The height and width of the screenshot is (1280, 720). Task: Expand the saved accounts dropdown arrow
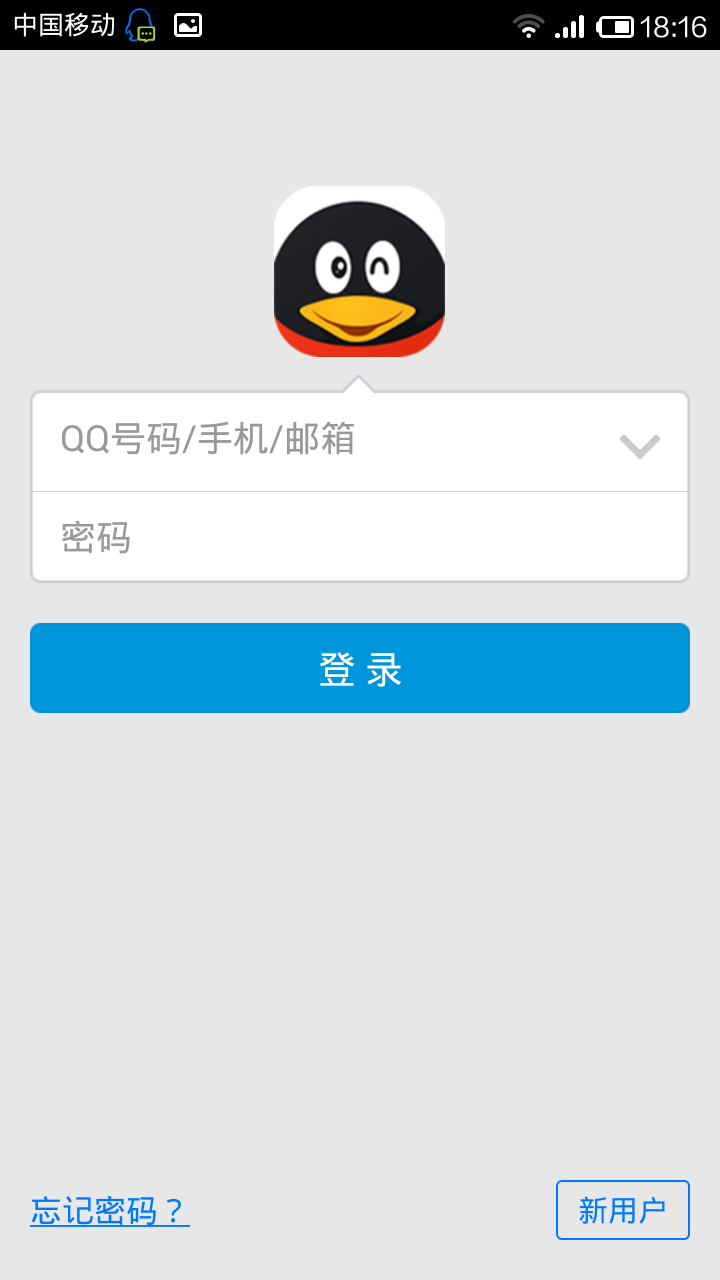tap(639, 446)
